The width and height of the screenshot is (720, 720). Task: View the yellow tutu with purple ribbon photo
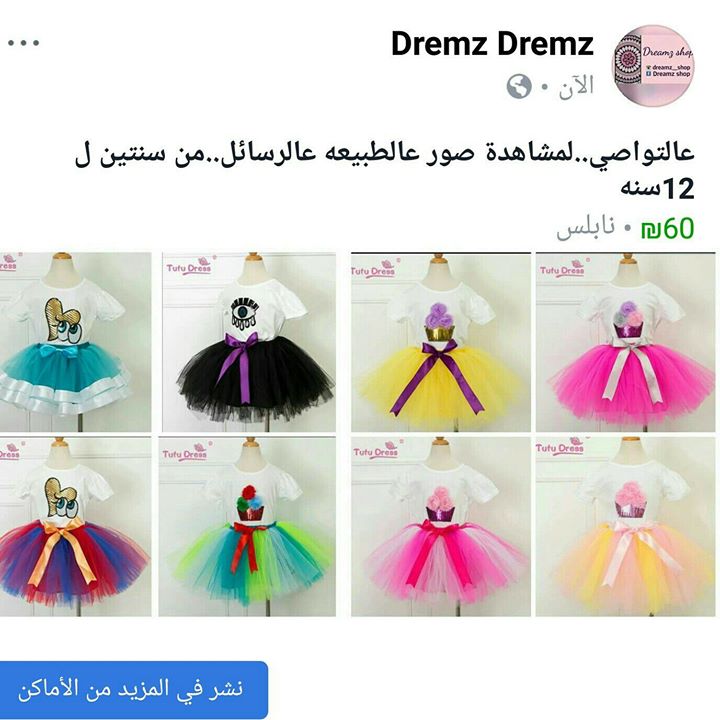pos(438,342)
